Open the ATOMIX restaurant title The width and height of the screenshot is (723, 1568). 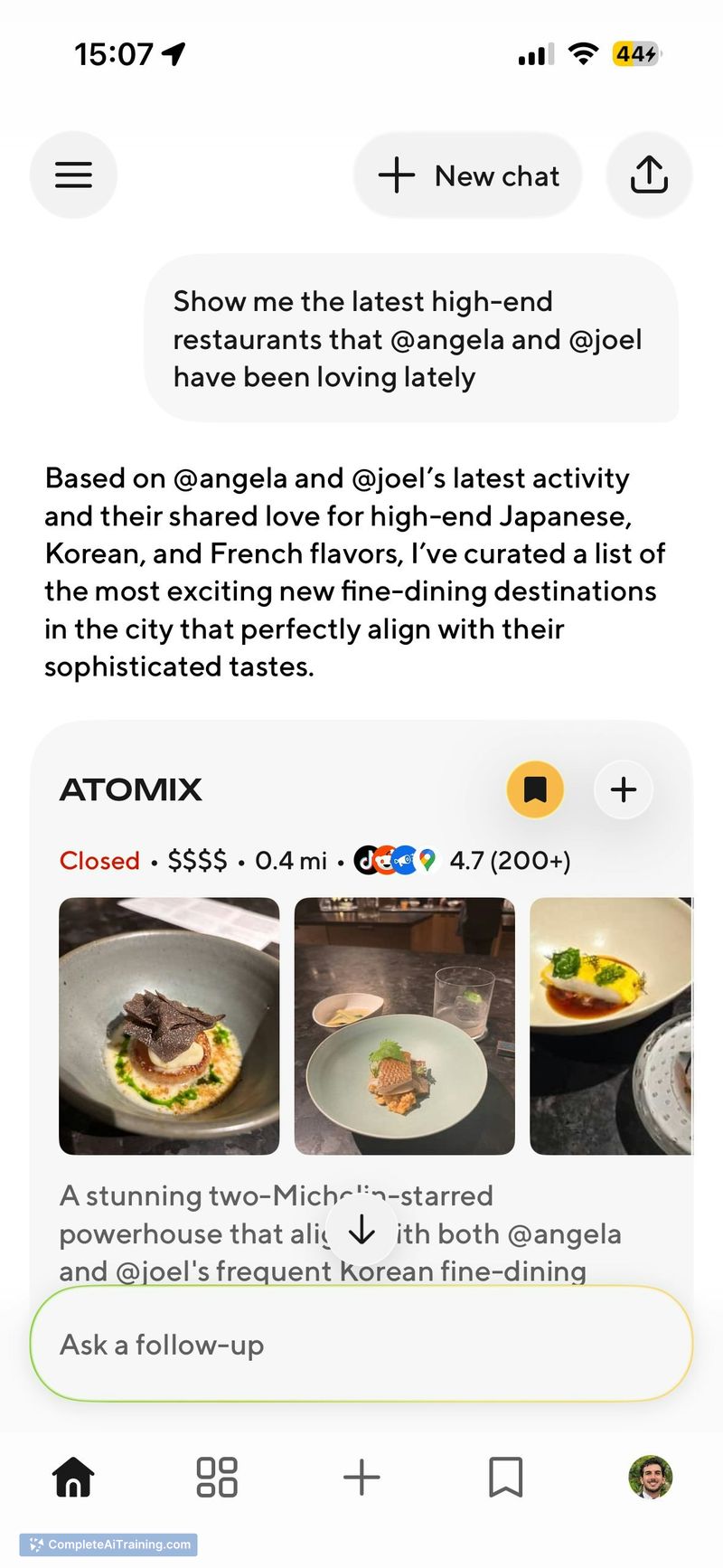[130, 789]
